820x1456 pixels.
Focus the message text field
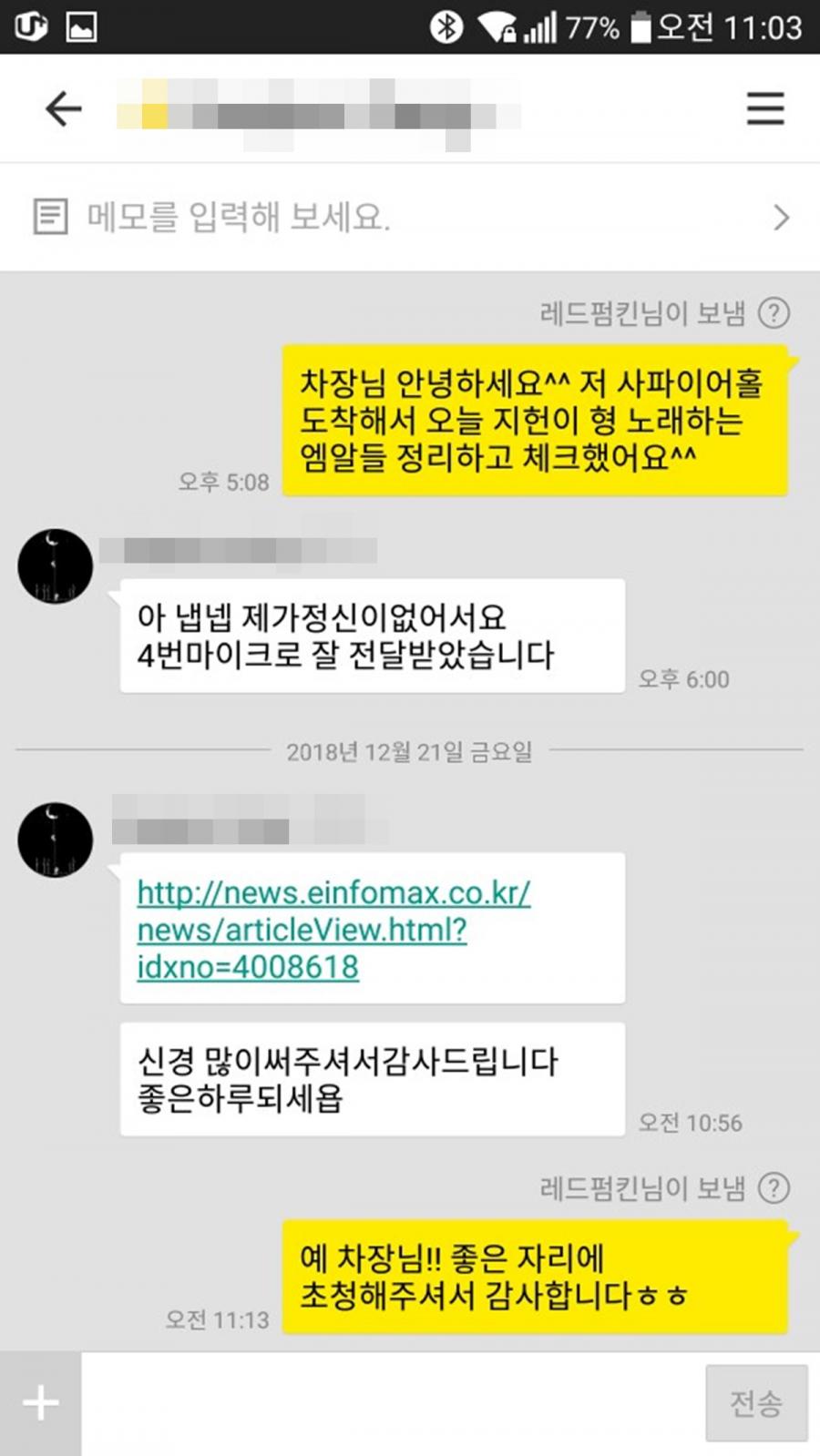(394, 1403)
